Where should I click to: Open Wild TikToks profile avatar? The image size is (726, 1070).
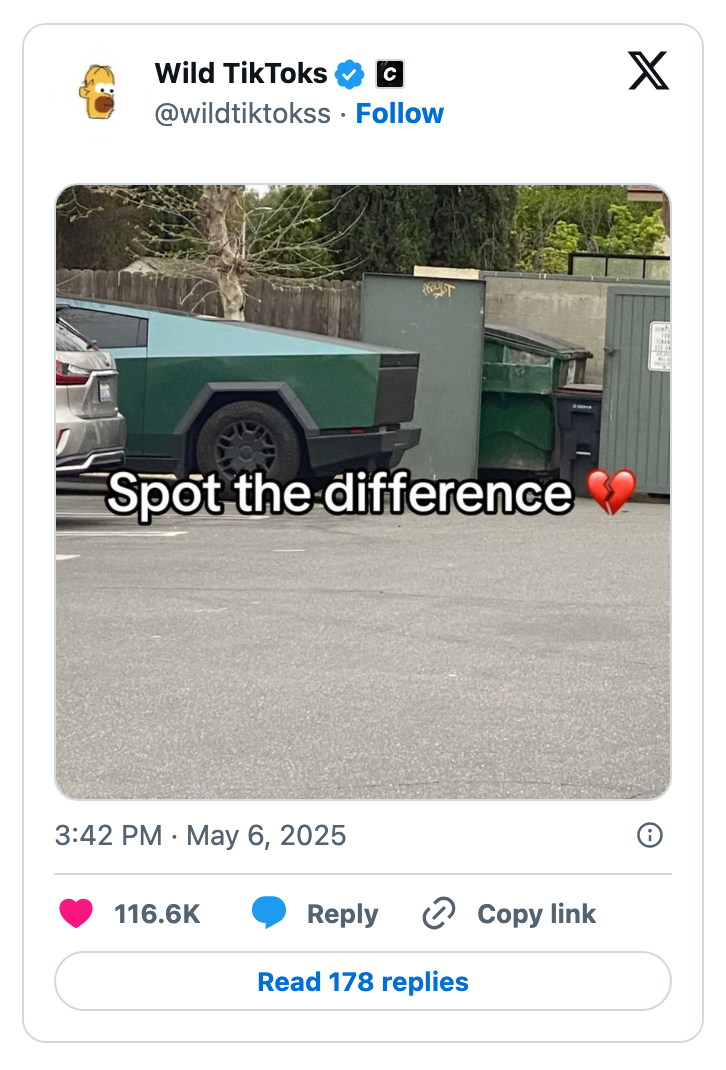point(98,92)
